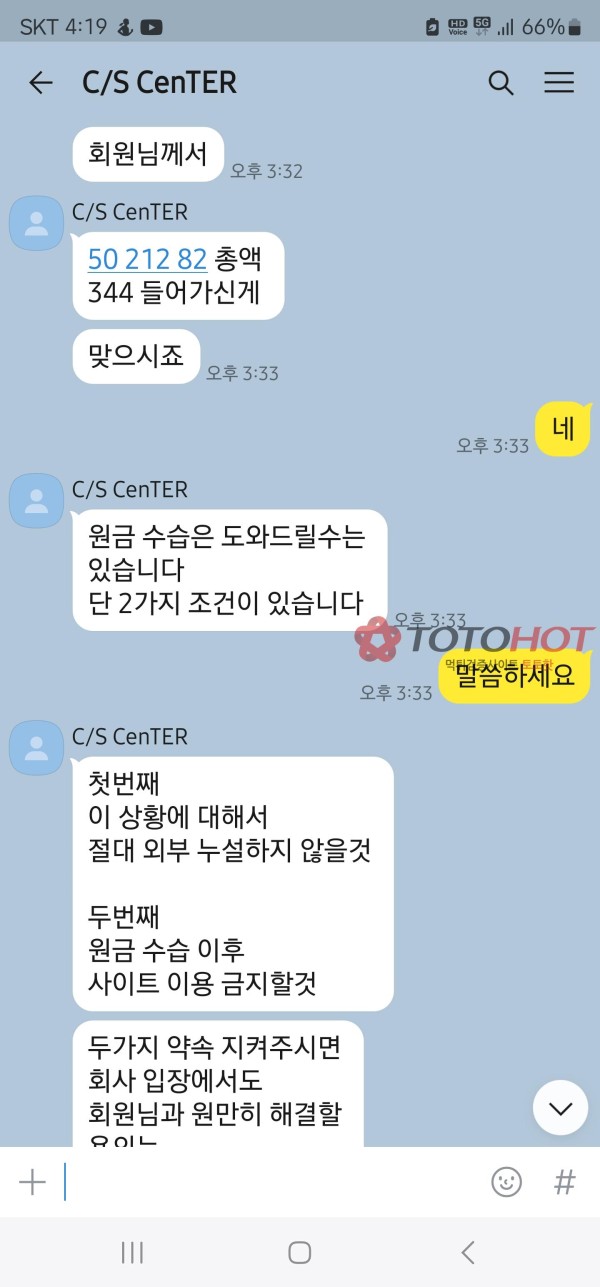The width and height of the screenshot is (600, 1287).
Task: View C/S CenTER profile picture
Action: coord(36,224)
